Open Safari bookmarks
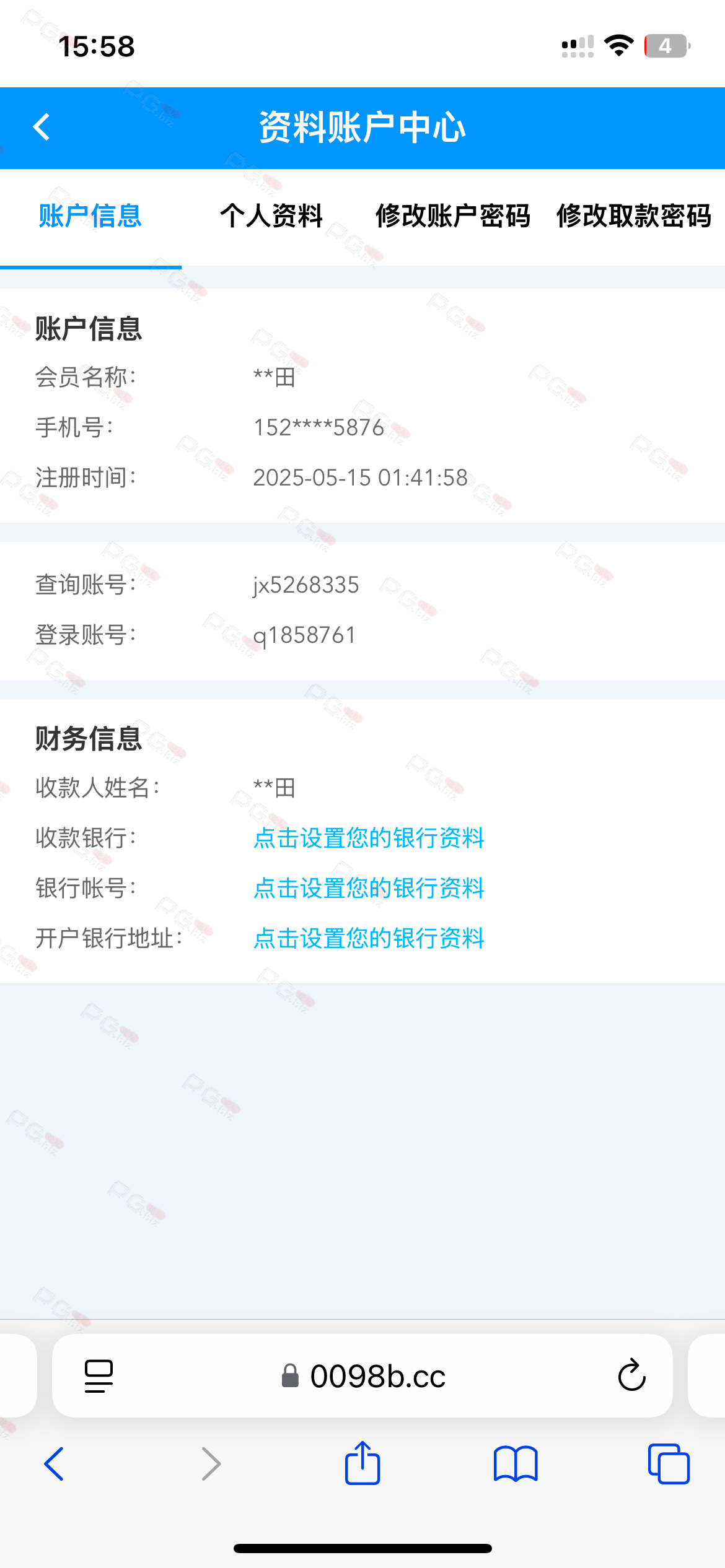 pyautogui.click(x=516, y=1464)
